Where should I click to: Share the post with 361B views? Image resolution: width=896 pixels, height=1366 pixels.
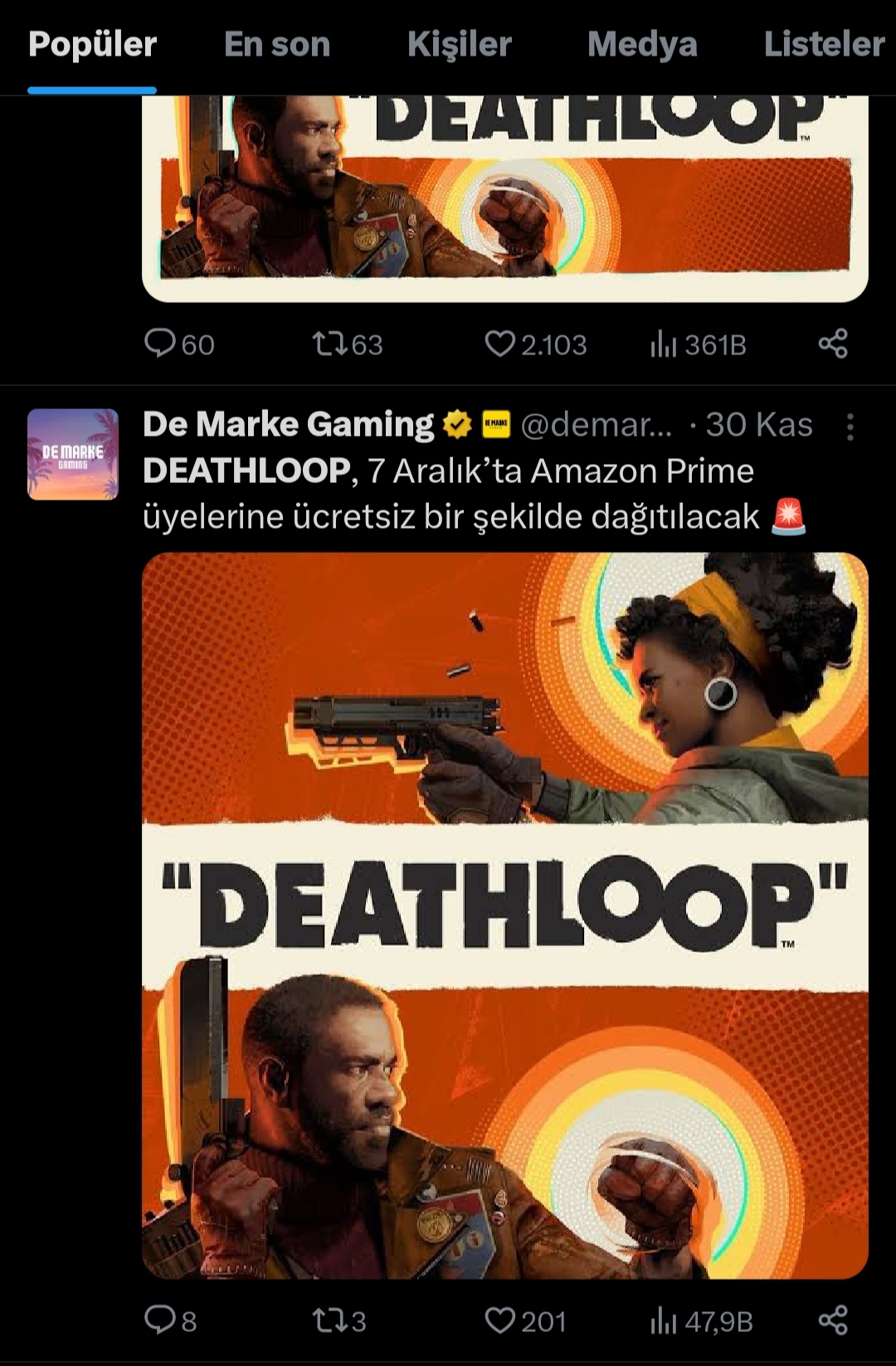(833, 344)
